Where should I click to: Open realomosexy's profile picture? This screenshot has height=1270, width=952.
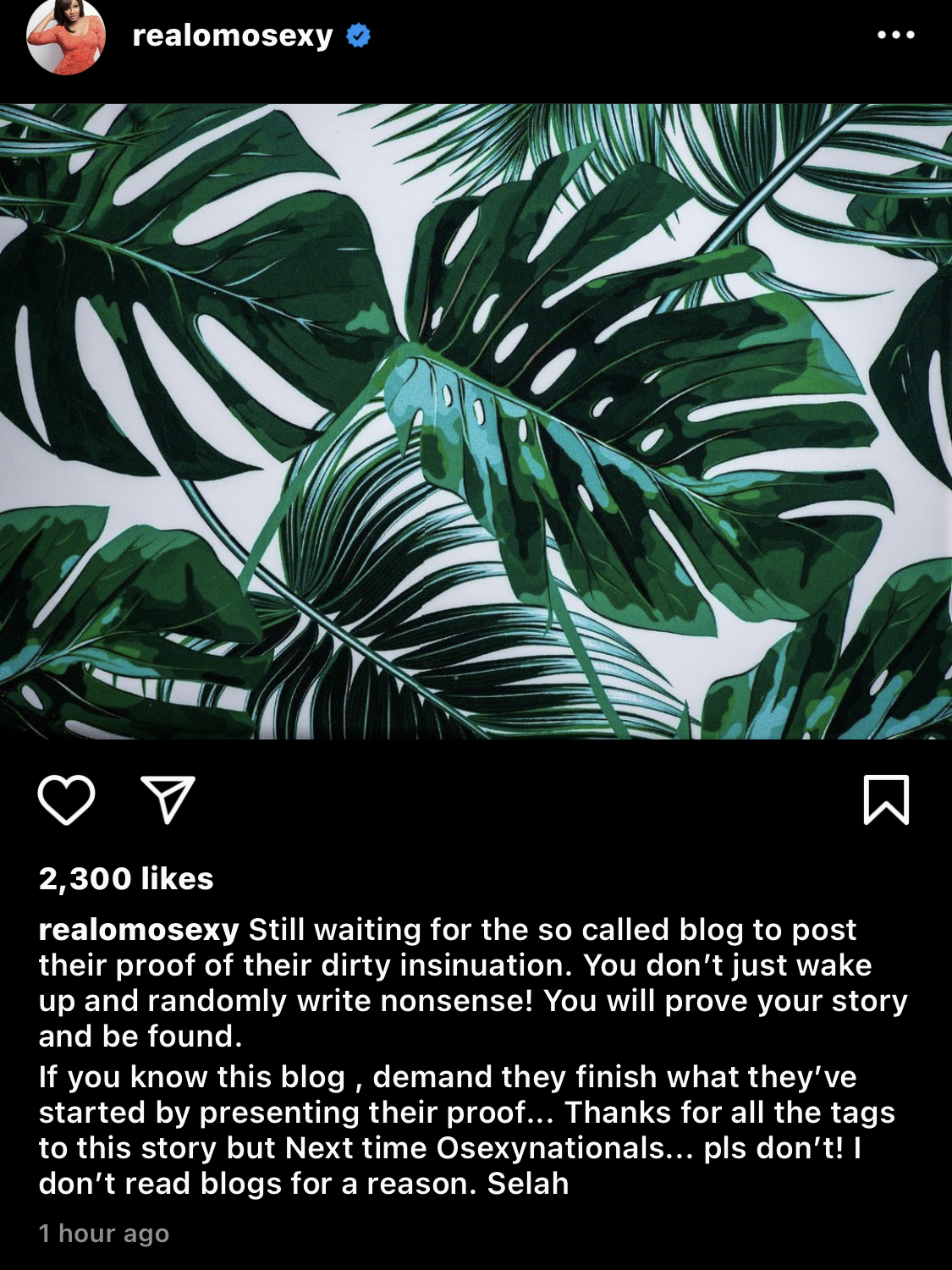coord(65,36)
